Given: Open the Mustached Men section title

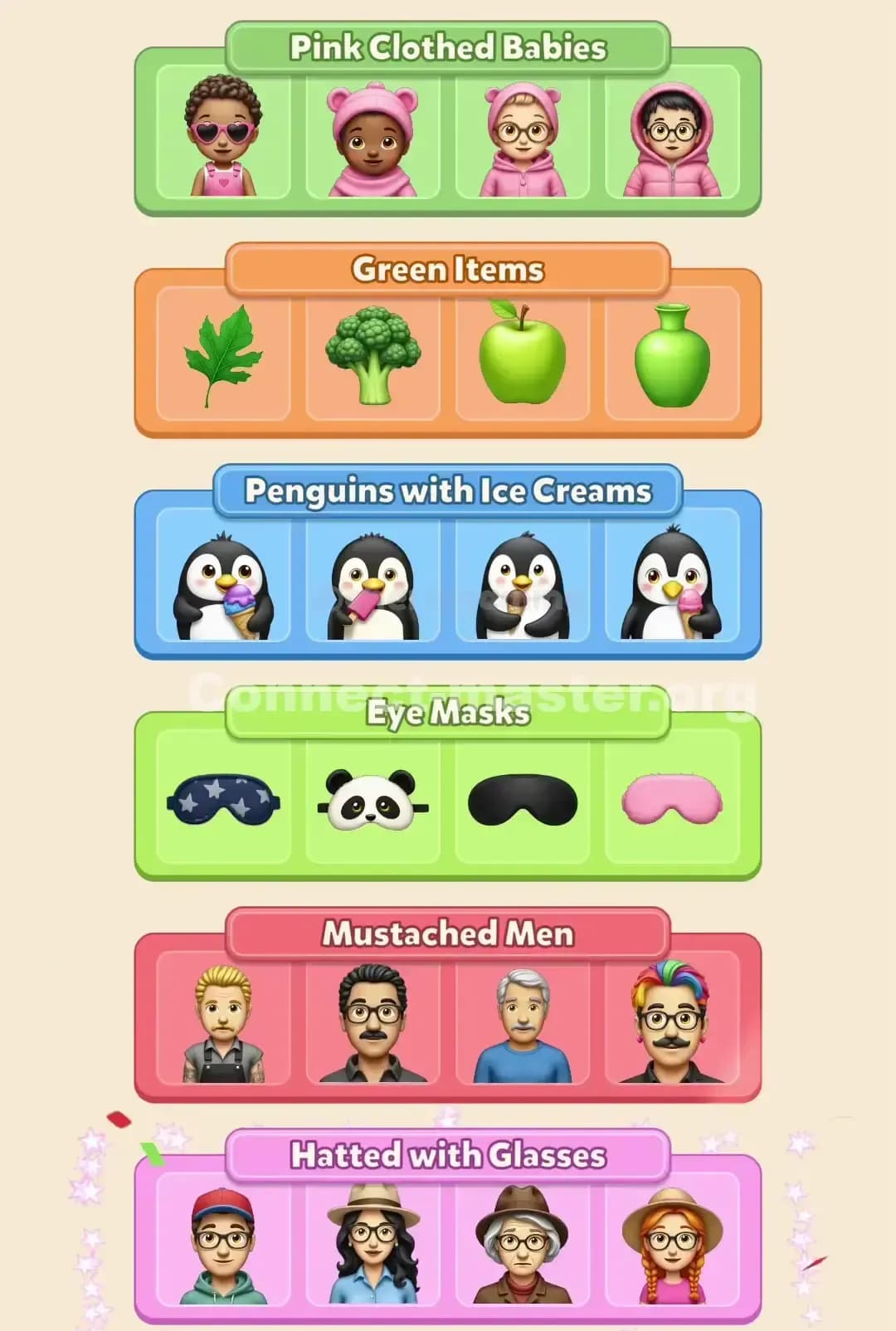Looking at the screenshot, I should tap(448, 934).
